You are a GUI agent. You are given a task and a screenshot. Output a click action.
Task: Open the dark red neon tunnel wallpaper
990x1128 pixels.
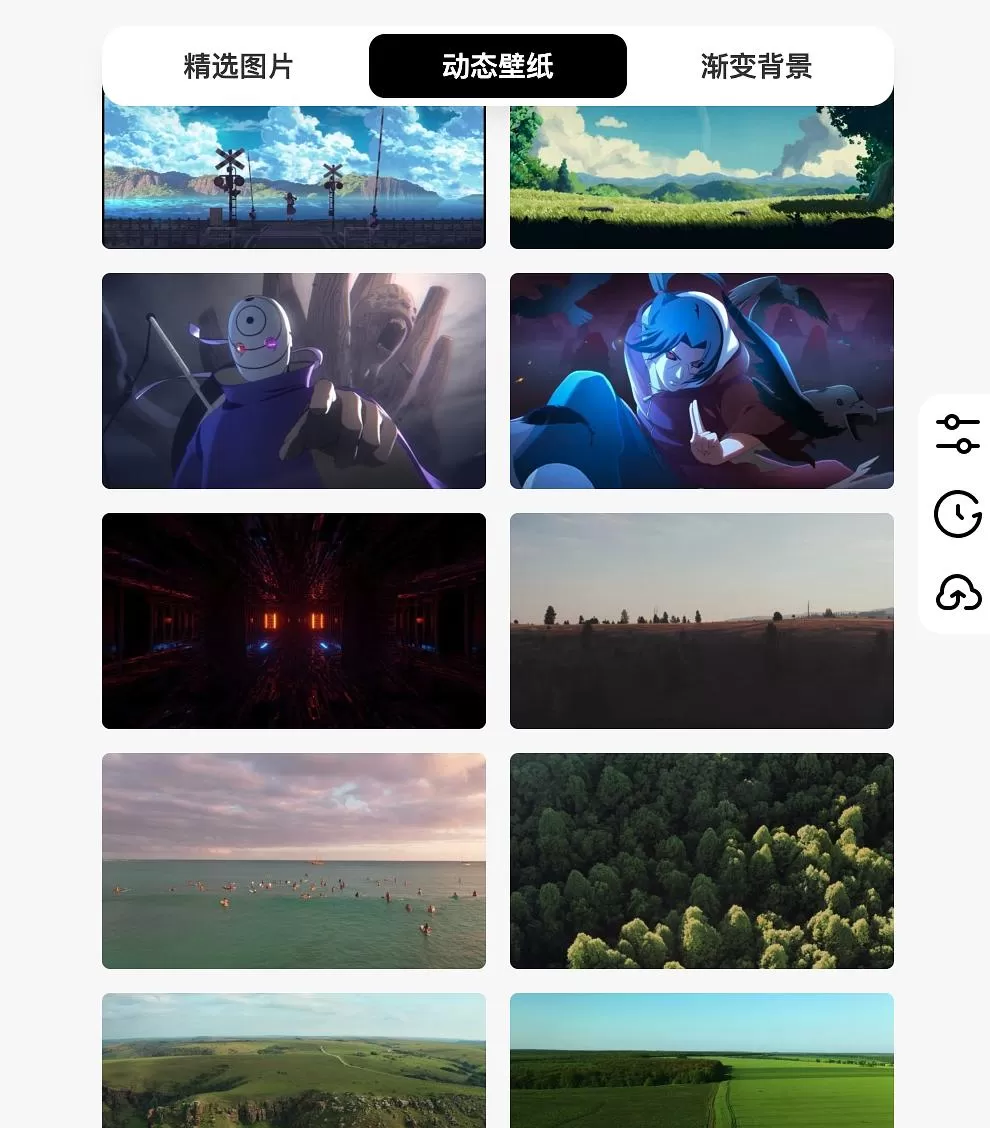(x=293, y=621)
